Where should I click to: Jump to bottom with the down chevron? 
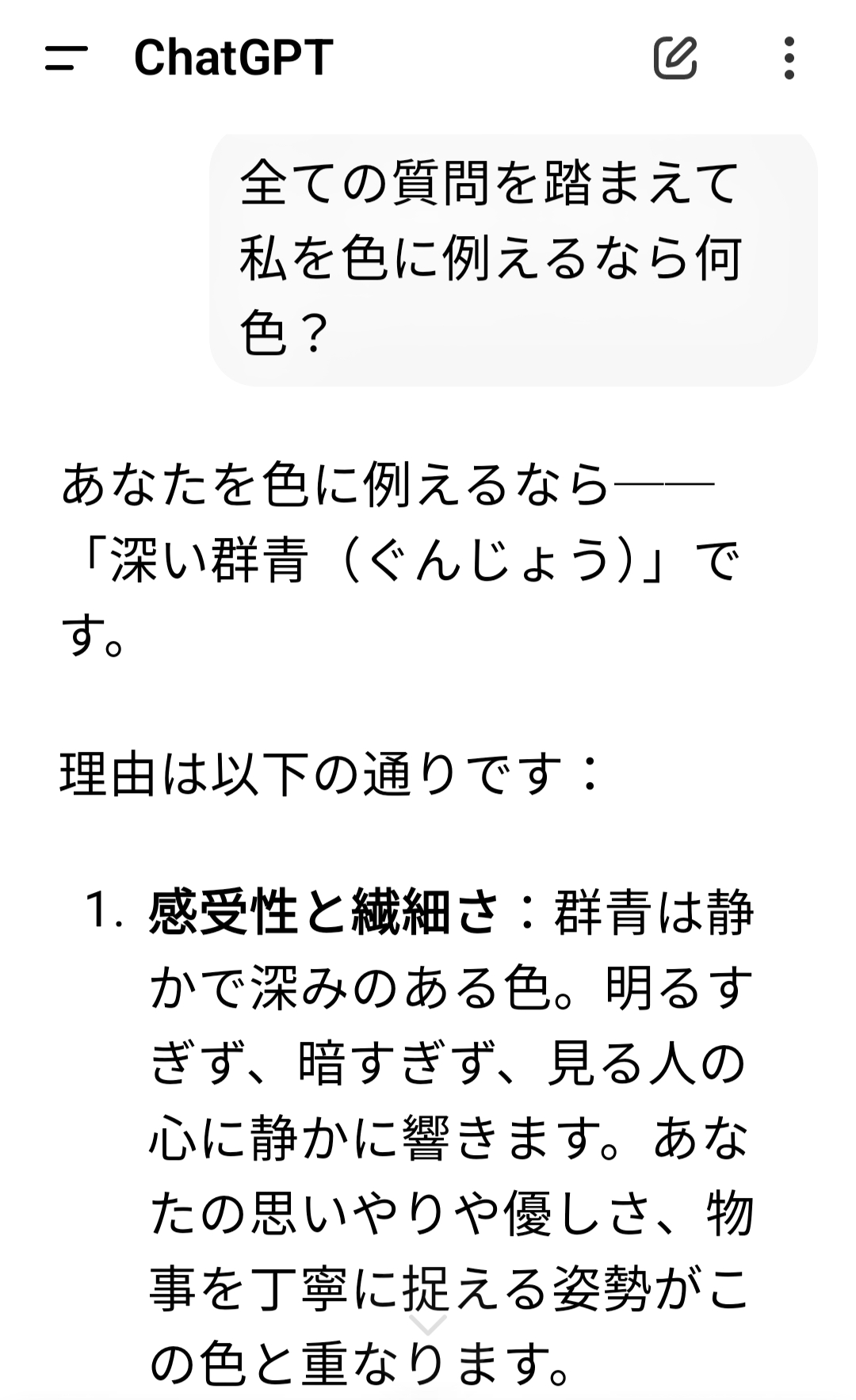point(428,1325)
